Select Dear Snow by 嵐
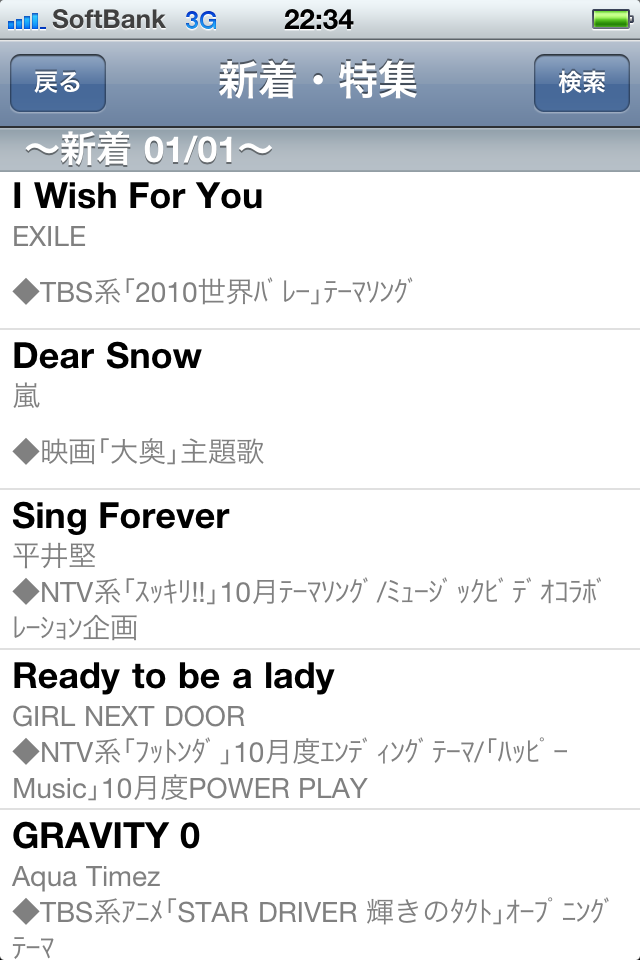 (320, 409)
